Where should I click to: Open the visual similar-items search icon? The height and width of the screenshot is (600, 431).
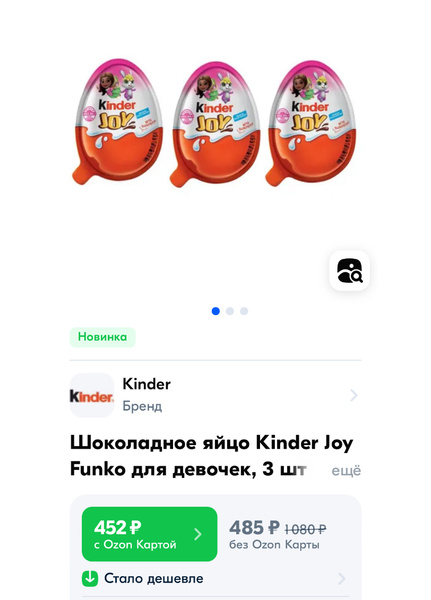click(349, 271)
